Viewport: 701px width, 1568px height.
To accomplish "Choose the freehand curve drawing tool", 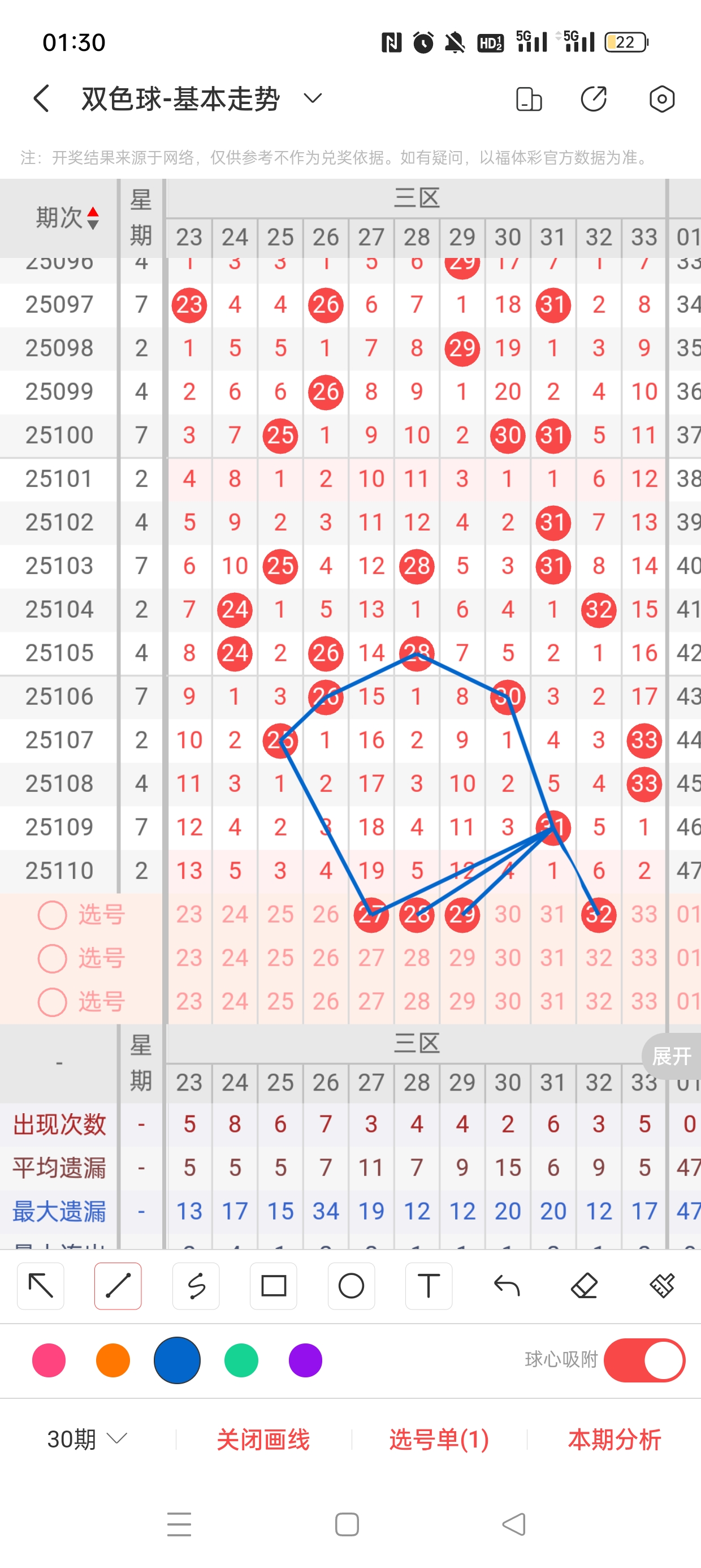I will [196, 1286].
